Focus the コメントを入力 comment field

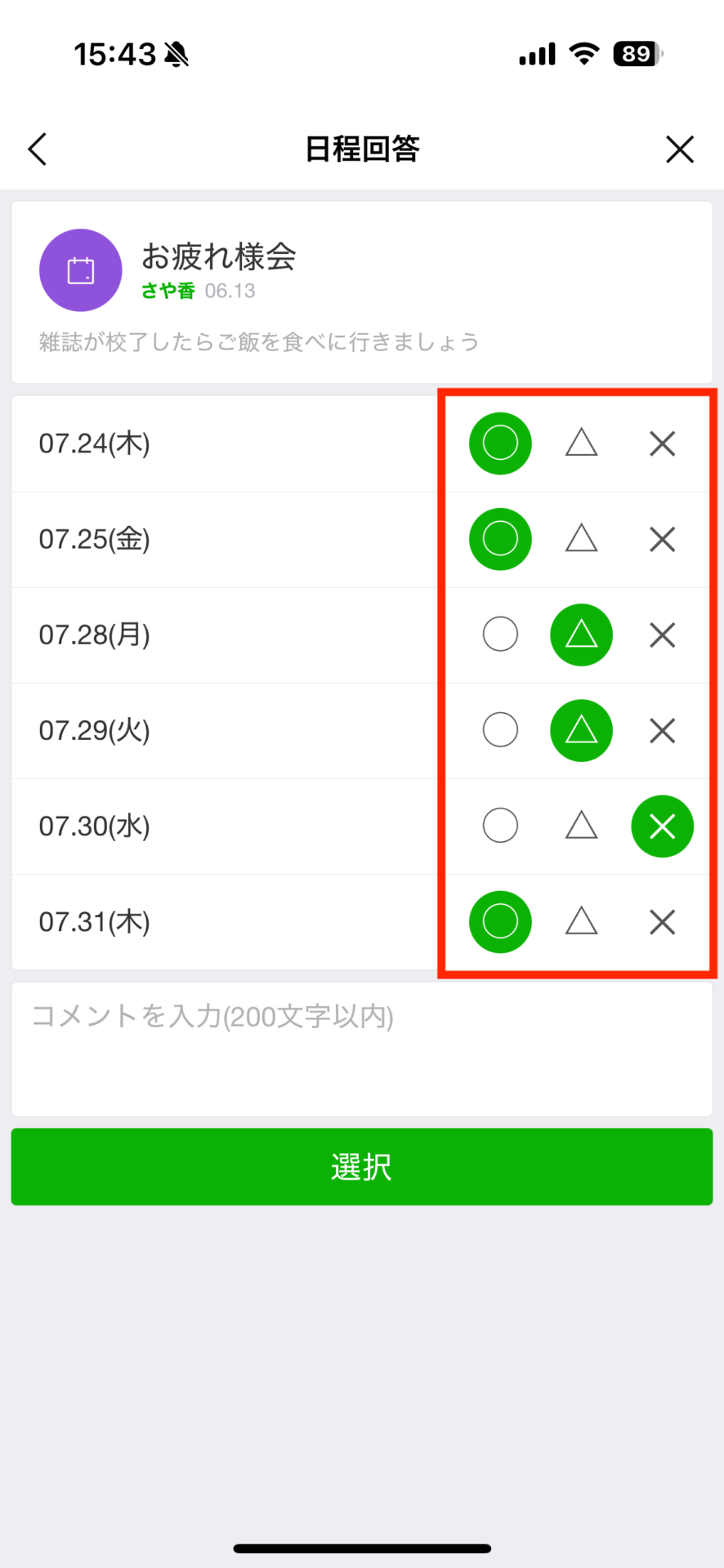[362, 1049]
